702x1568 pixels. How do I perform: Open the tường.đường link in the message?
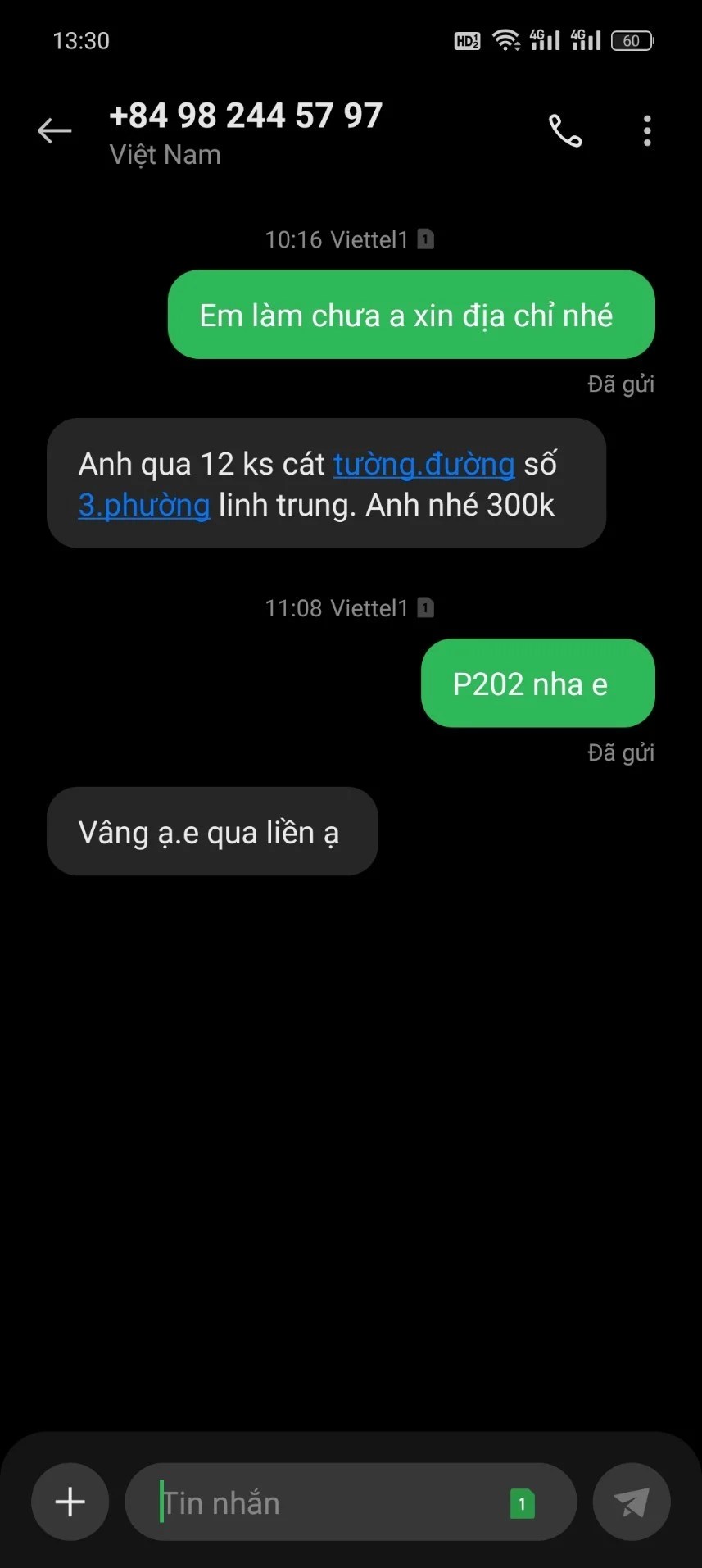[x=423, y=464]
